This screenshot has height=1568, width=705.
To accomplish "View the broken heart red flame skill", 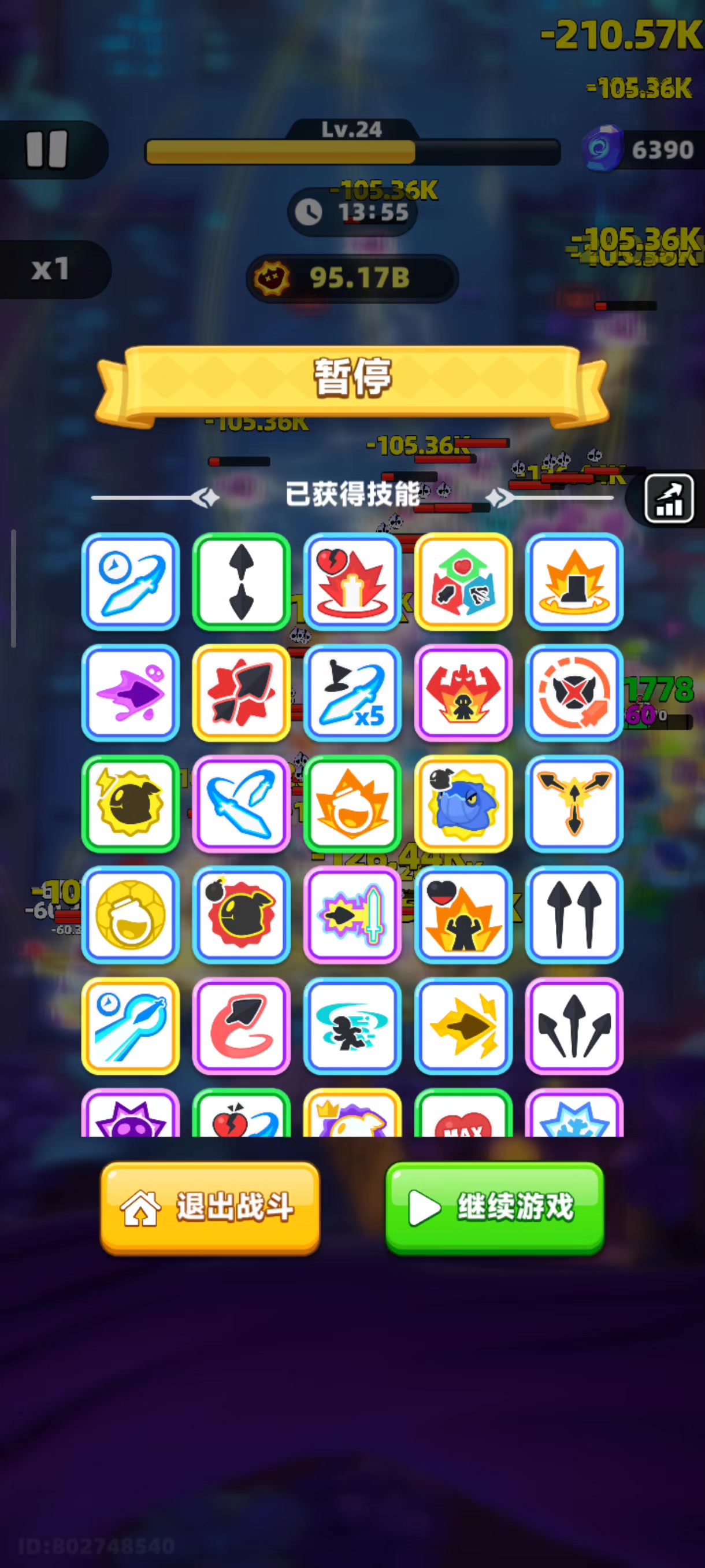I will 352,581.
